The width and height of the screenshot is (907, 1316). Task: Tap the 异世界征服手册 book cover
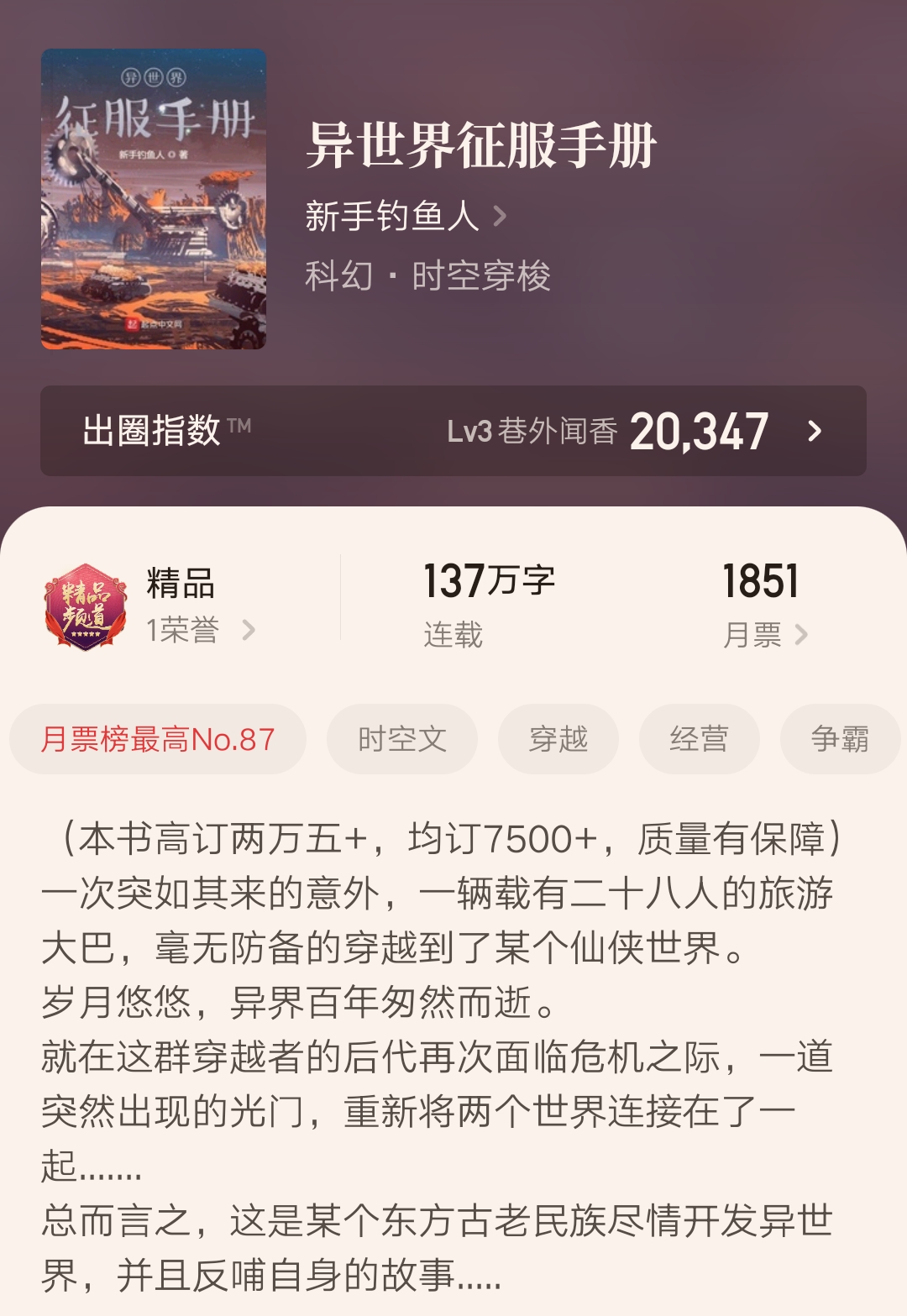(x=154, y=199)
